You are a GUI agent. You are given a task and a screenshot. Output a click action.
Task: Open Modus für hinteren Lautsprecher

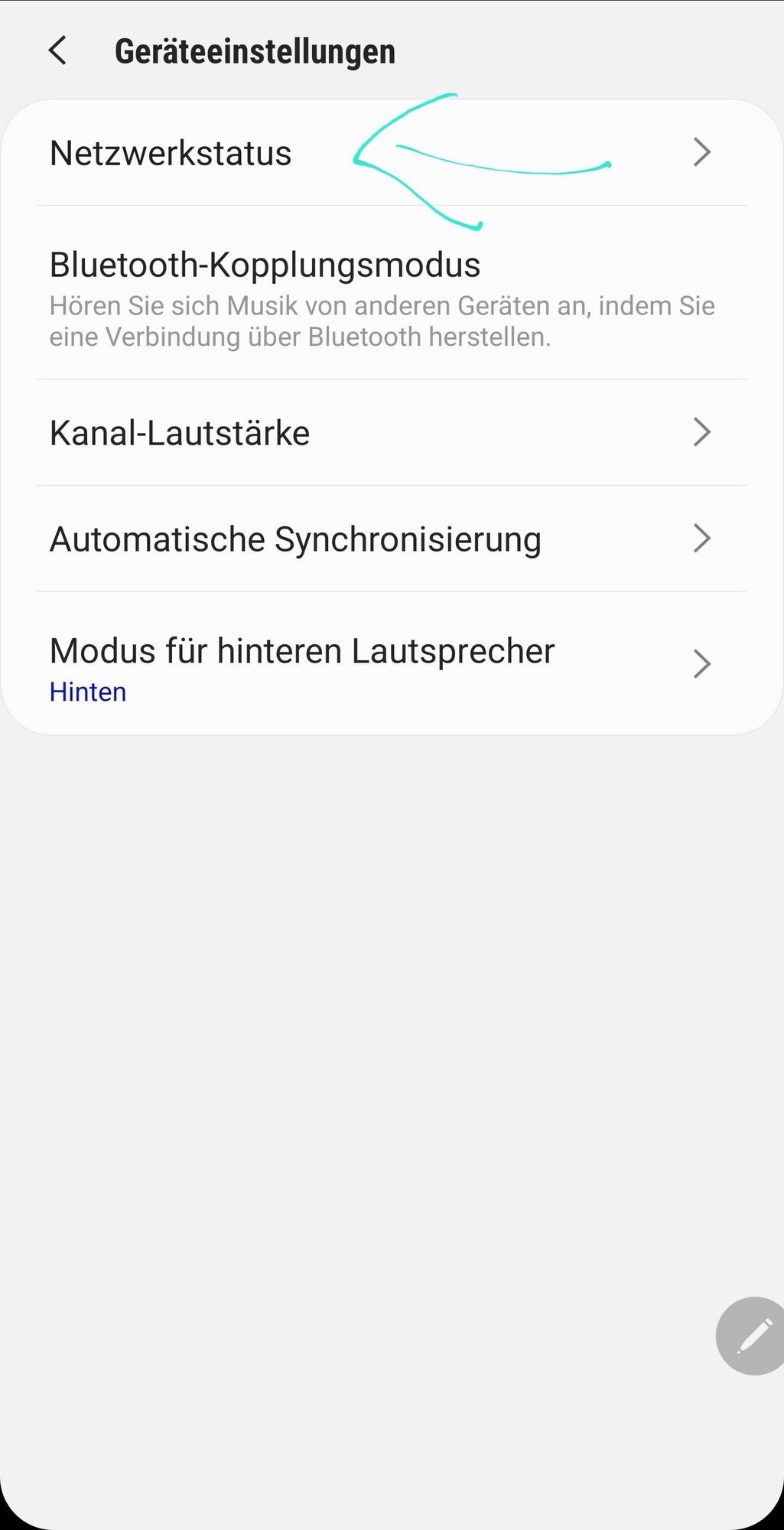[302, 652]
